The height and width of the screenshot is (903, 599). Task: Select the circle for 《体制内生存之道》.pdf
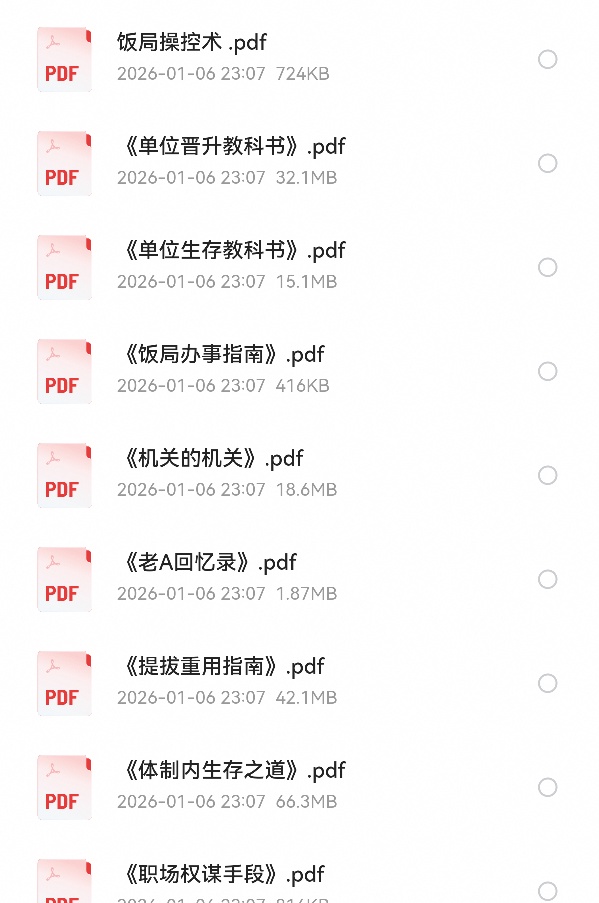point(547,787)
